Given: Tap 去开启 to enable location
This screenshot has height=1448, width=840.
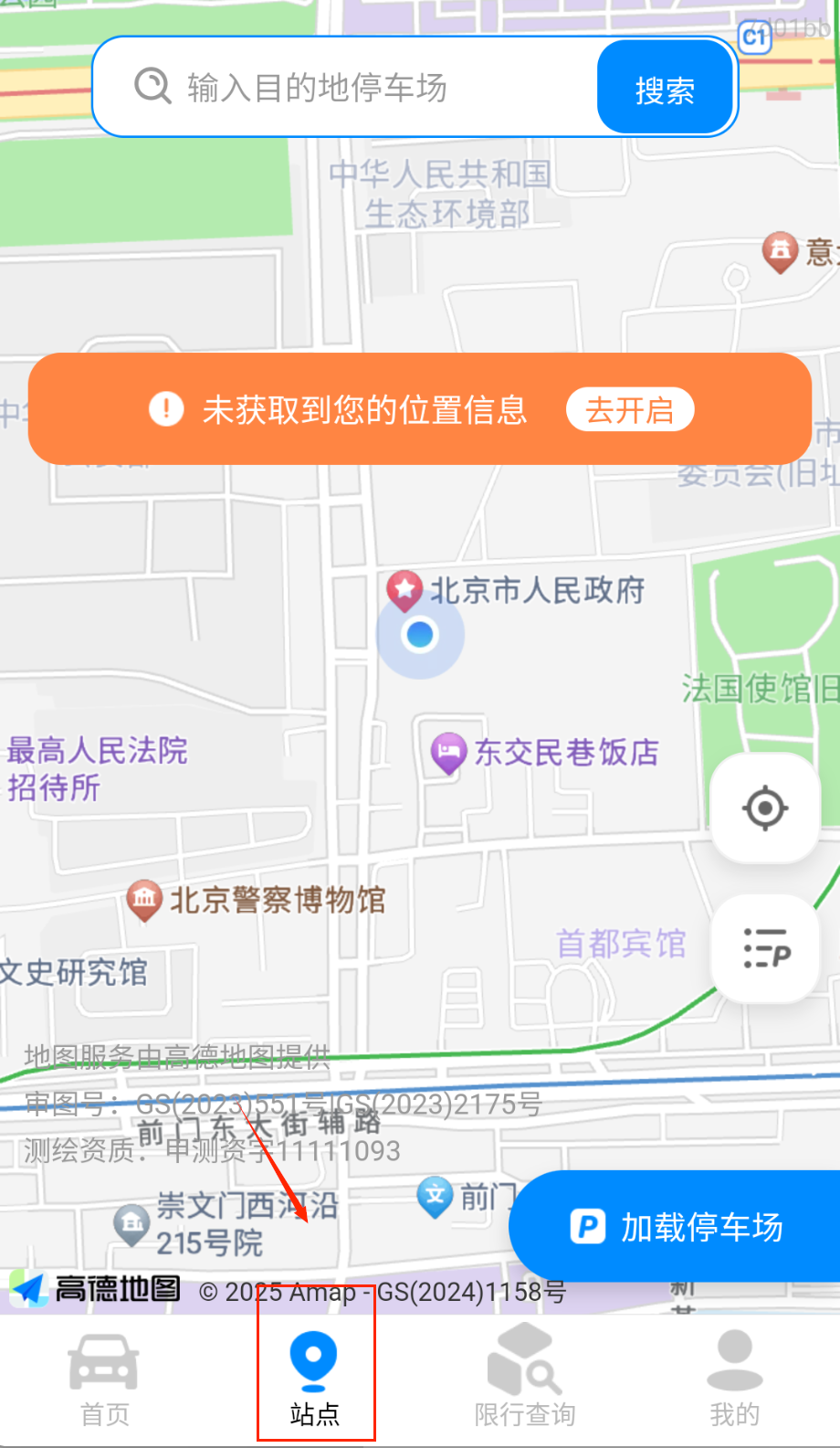Looking at the screenshot, I should (x=629, y=409).
